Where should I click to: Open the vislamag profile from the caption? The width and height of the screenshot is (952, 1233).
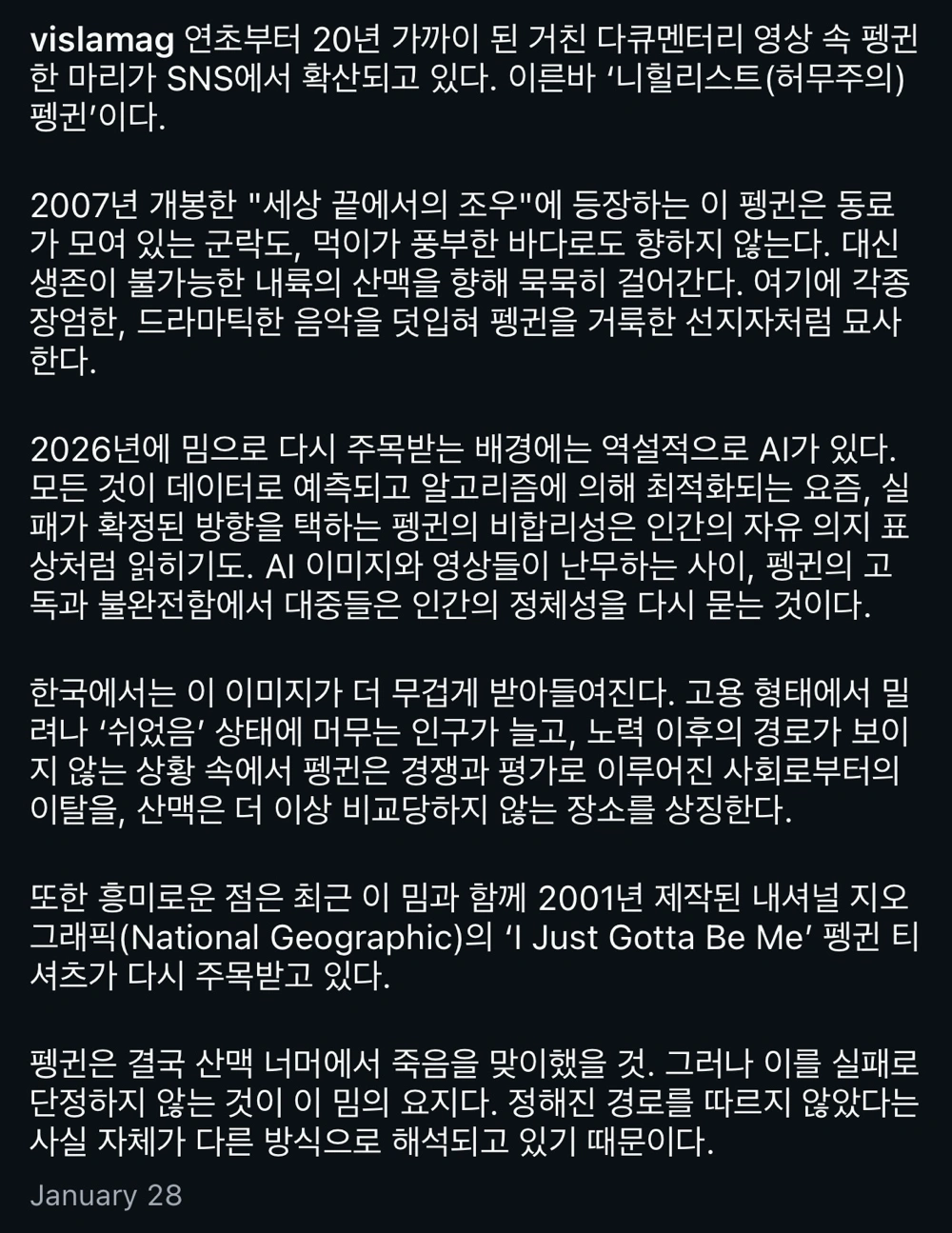coord(102,40)
